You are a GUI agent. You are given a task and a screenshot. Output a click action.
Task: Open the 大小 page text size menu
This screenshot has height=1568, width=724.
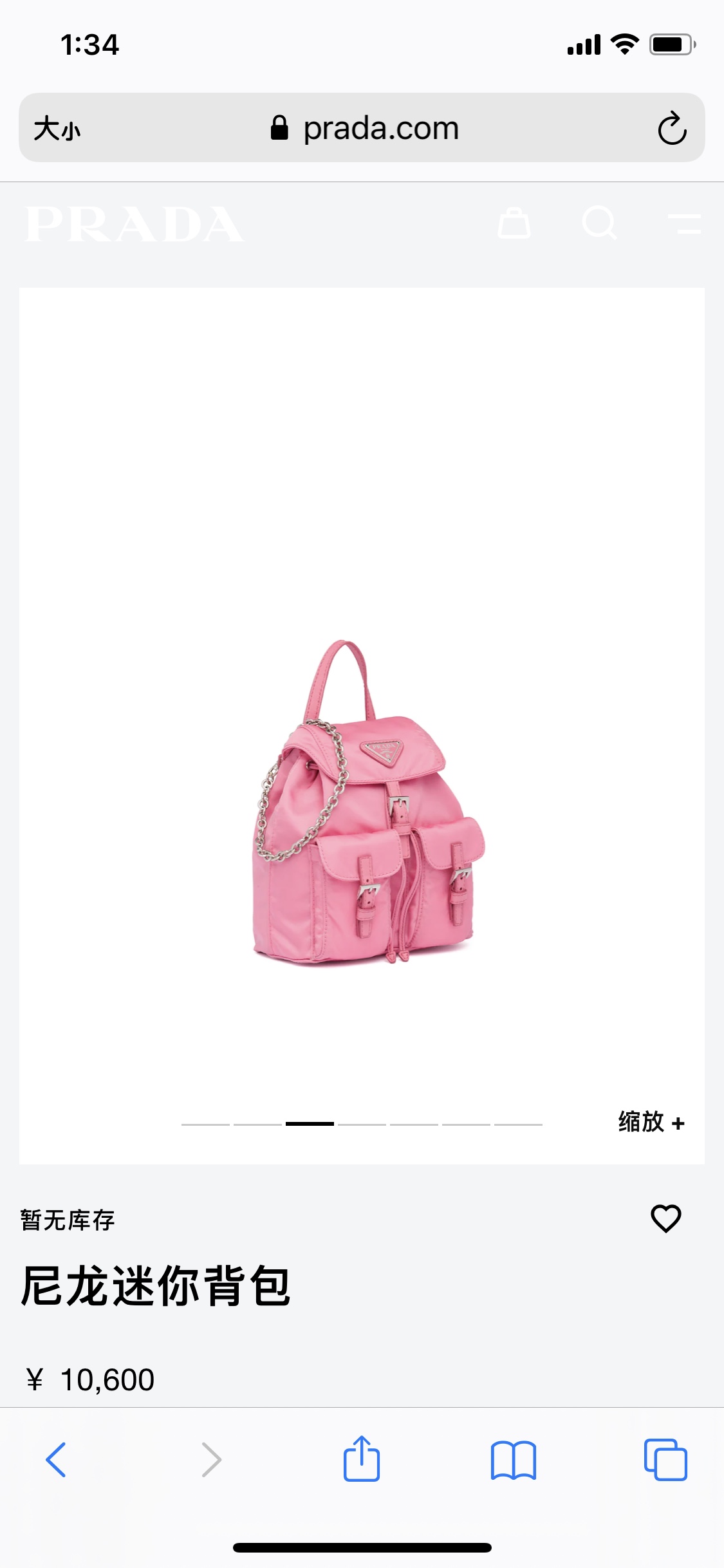tap(57, 128)
